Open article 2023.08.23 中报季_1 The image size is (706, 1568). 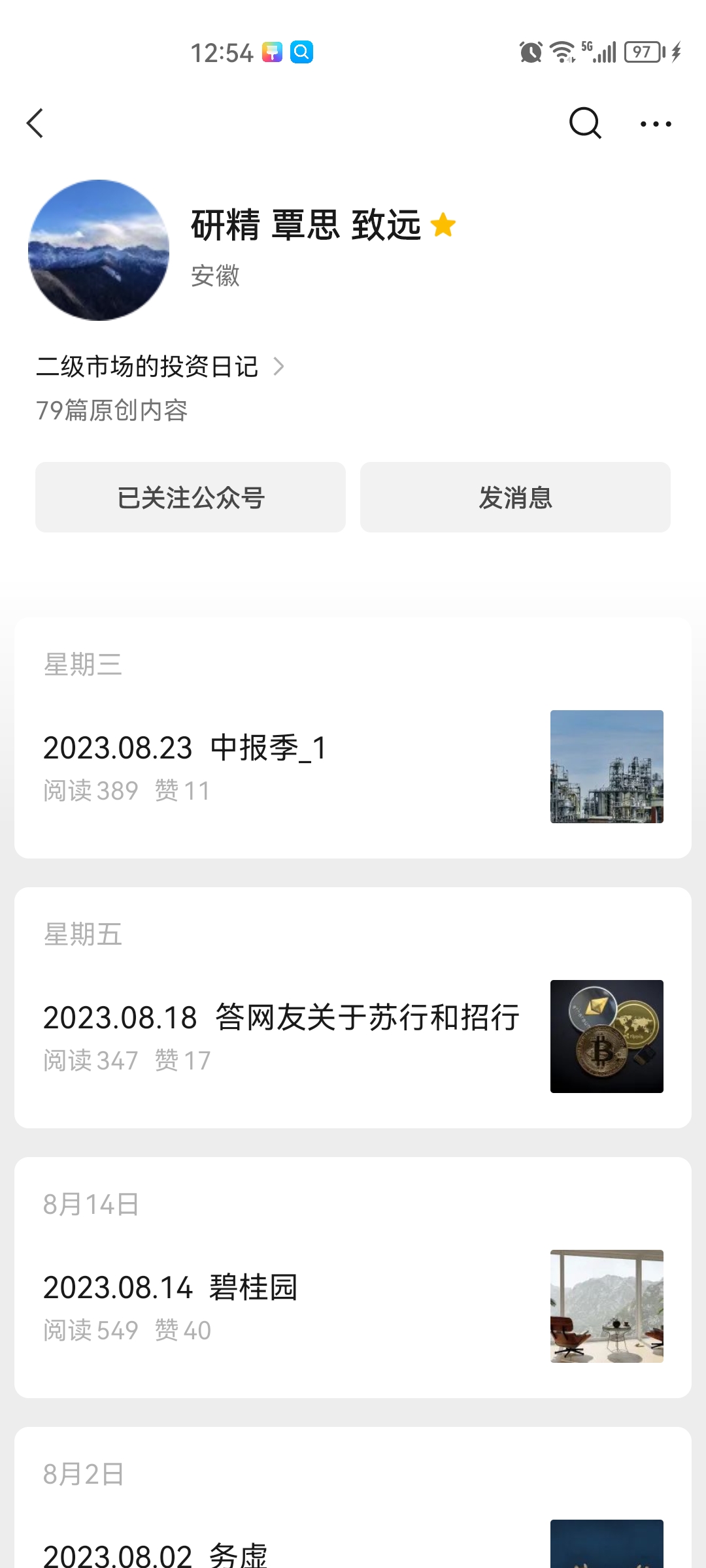[185, 748]
